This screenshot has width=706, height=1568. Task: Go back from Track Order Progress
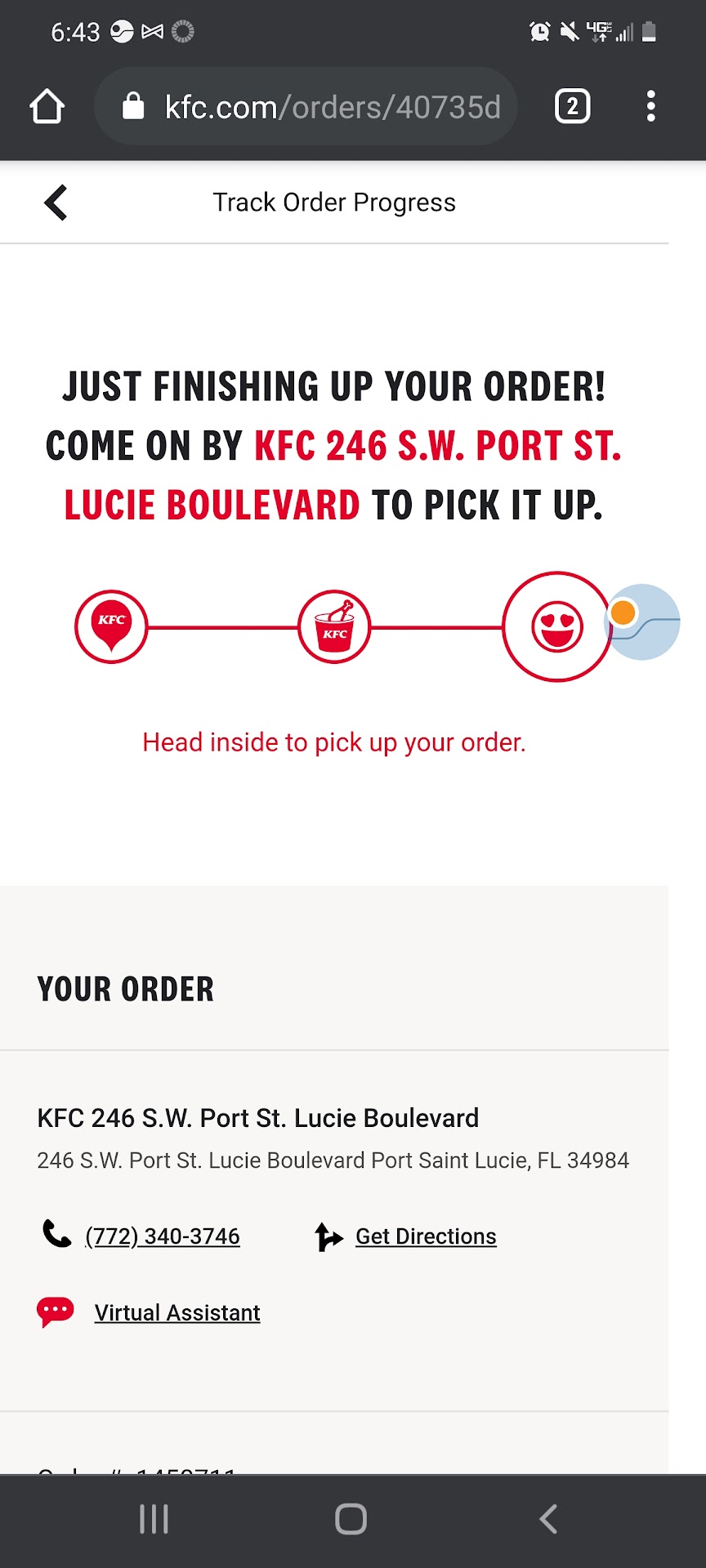[56, 203]
